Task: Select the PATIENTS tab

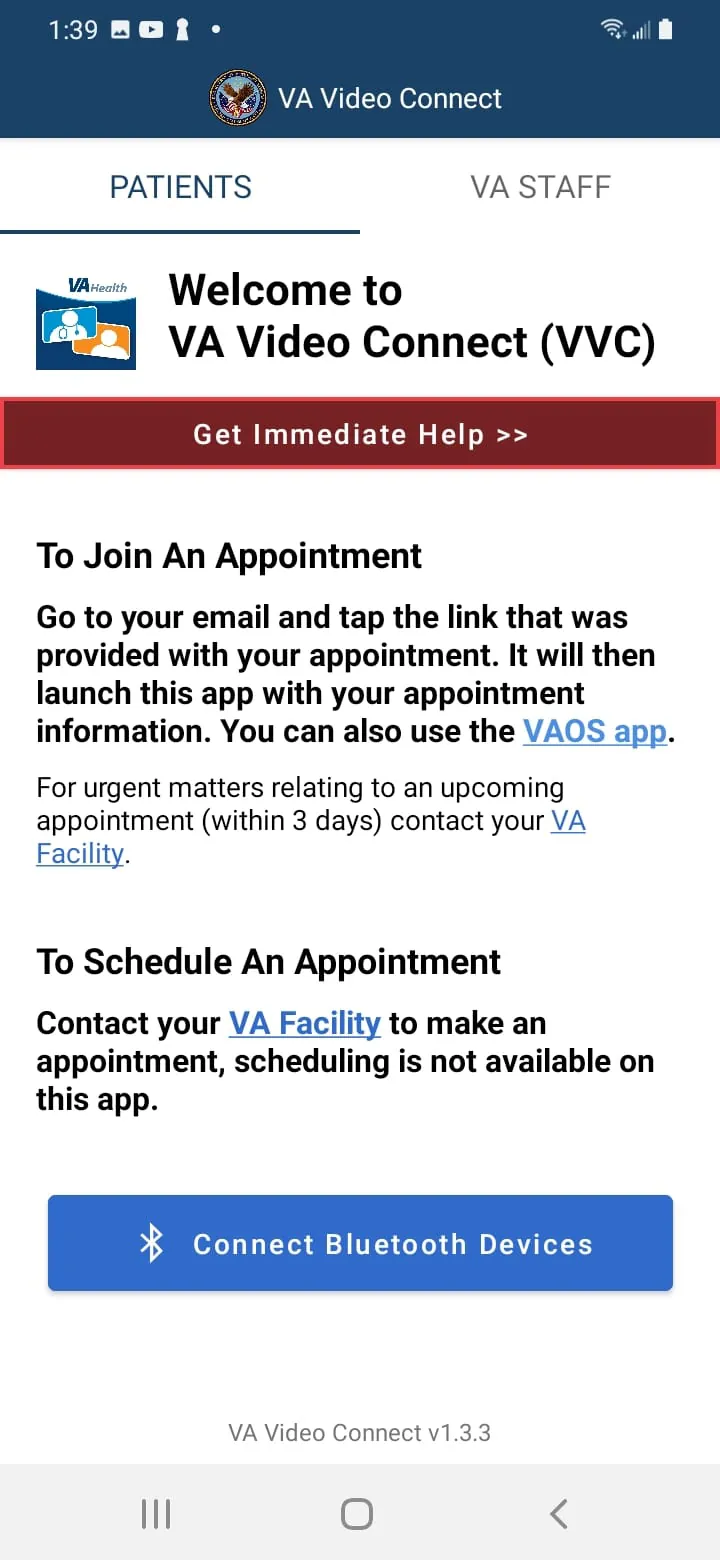Action: 180,186
